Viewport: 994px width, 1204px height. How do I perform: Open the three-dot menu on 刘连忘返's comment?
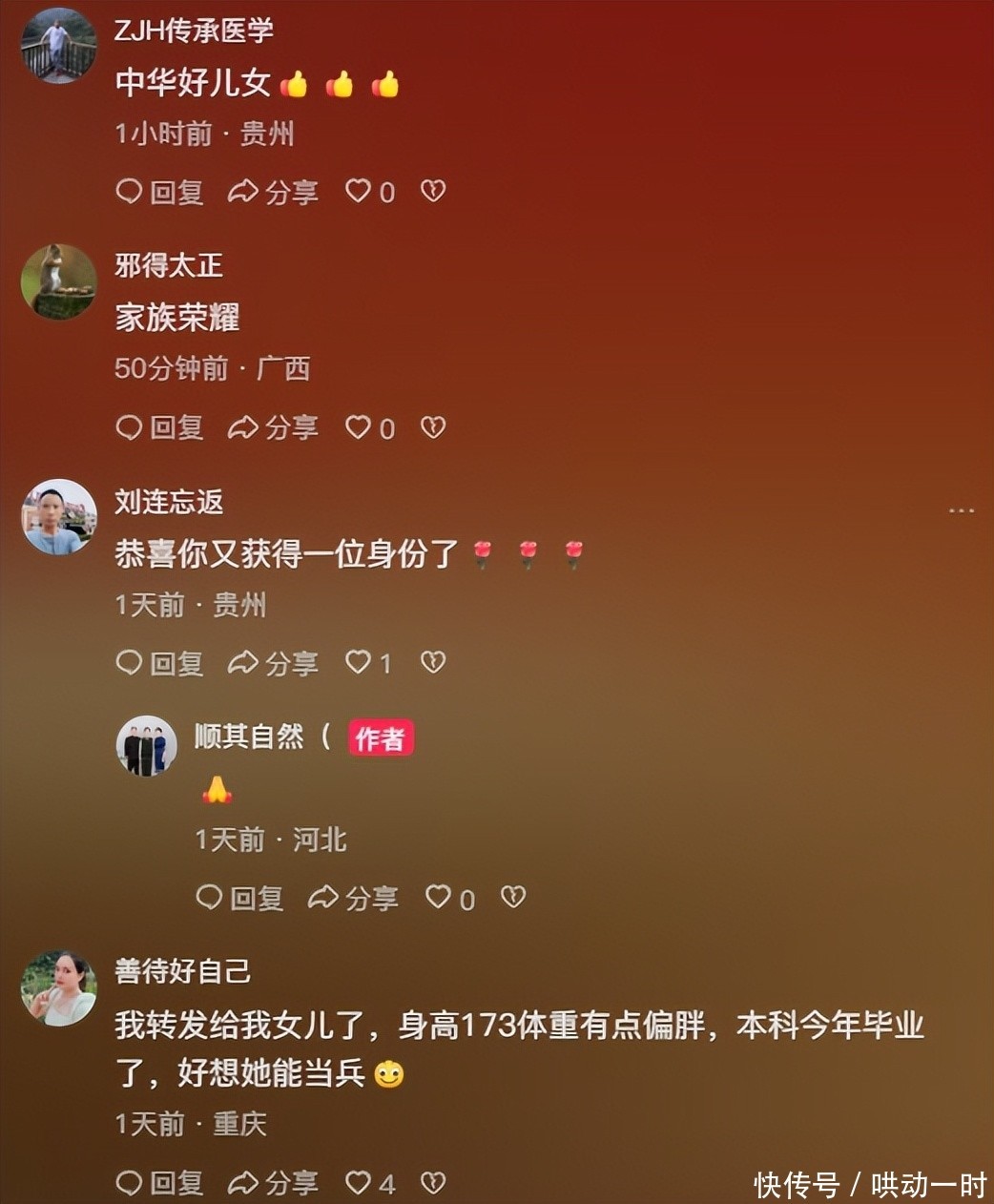click(x=961, y=510)
